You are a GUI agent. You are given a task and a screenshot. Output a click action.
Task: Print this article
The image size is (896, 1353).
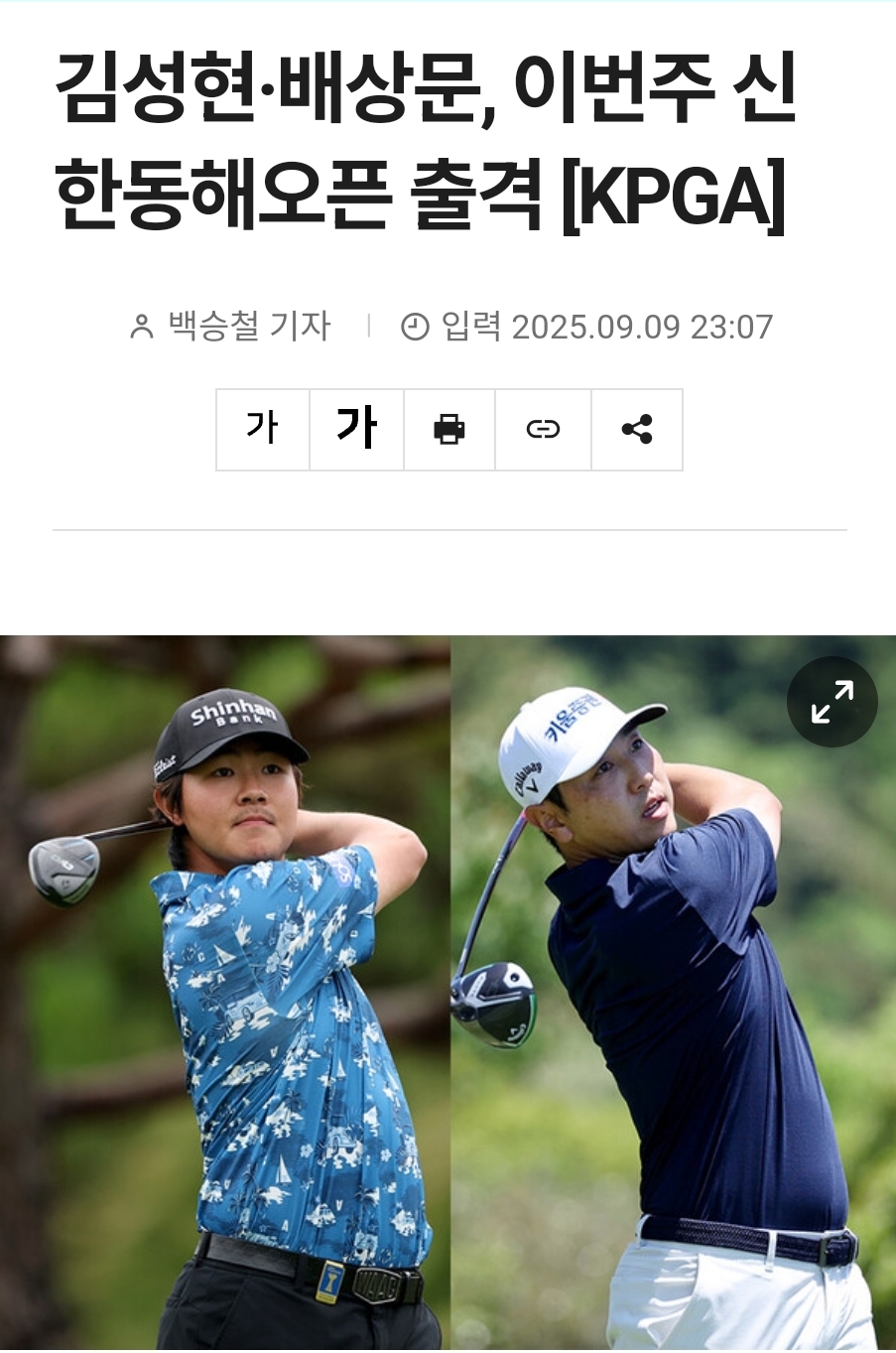click(449, 429)
